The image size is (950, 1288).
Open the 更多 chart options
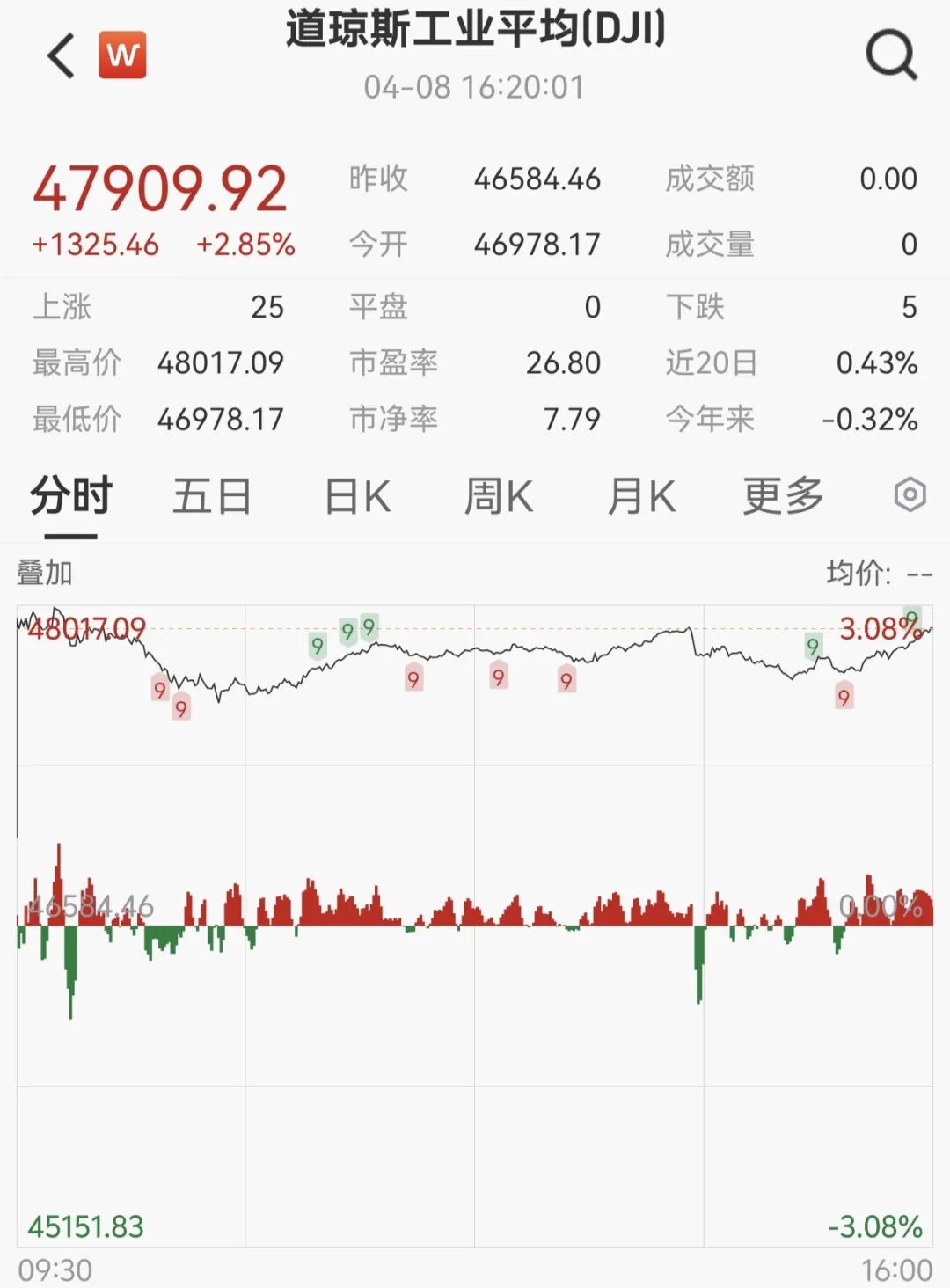[x=783, y=496]
